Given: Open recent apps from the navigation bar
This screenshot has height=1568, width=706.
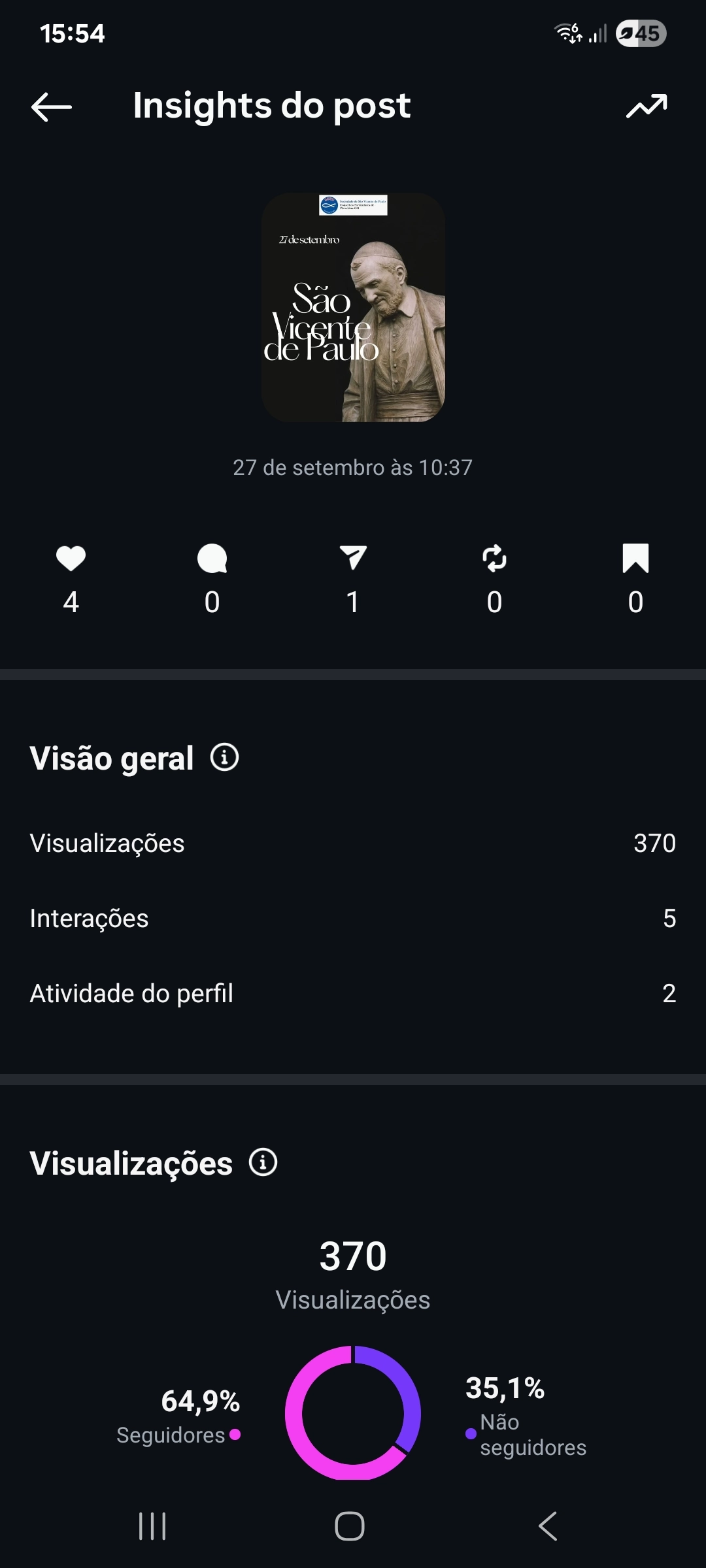Looking at the screenshot, I should pos(152,1526).
